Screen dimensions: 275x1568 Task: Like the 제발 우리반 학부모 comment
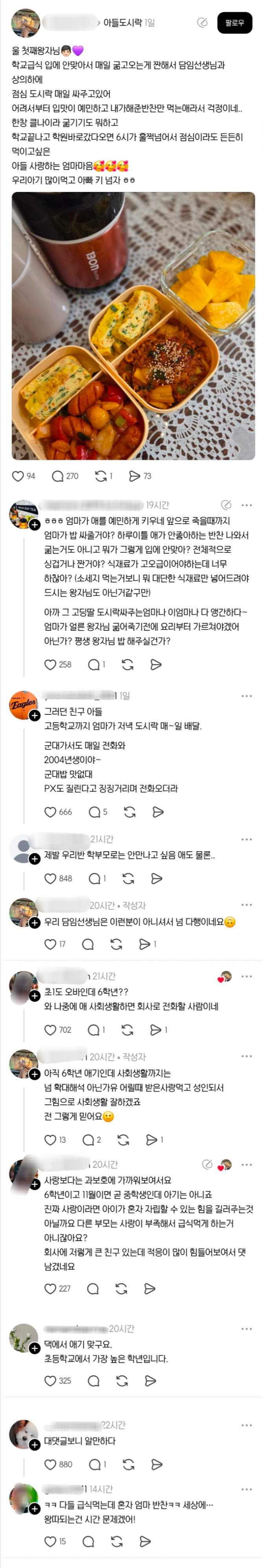point(51,878)
